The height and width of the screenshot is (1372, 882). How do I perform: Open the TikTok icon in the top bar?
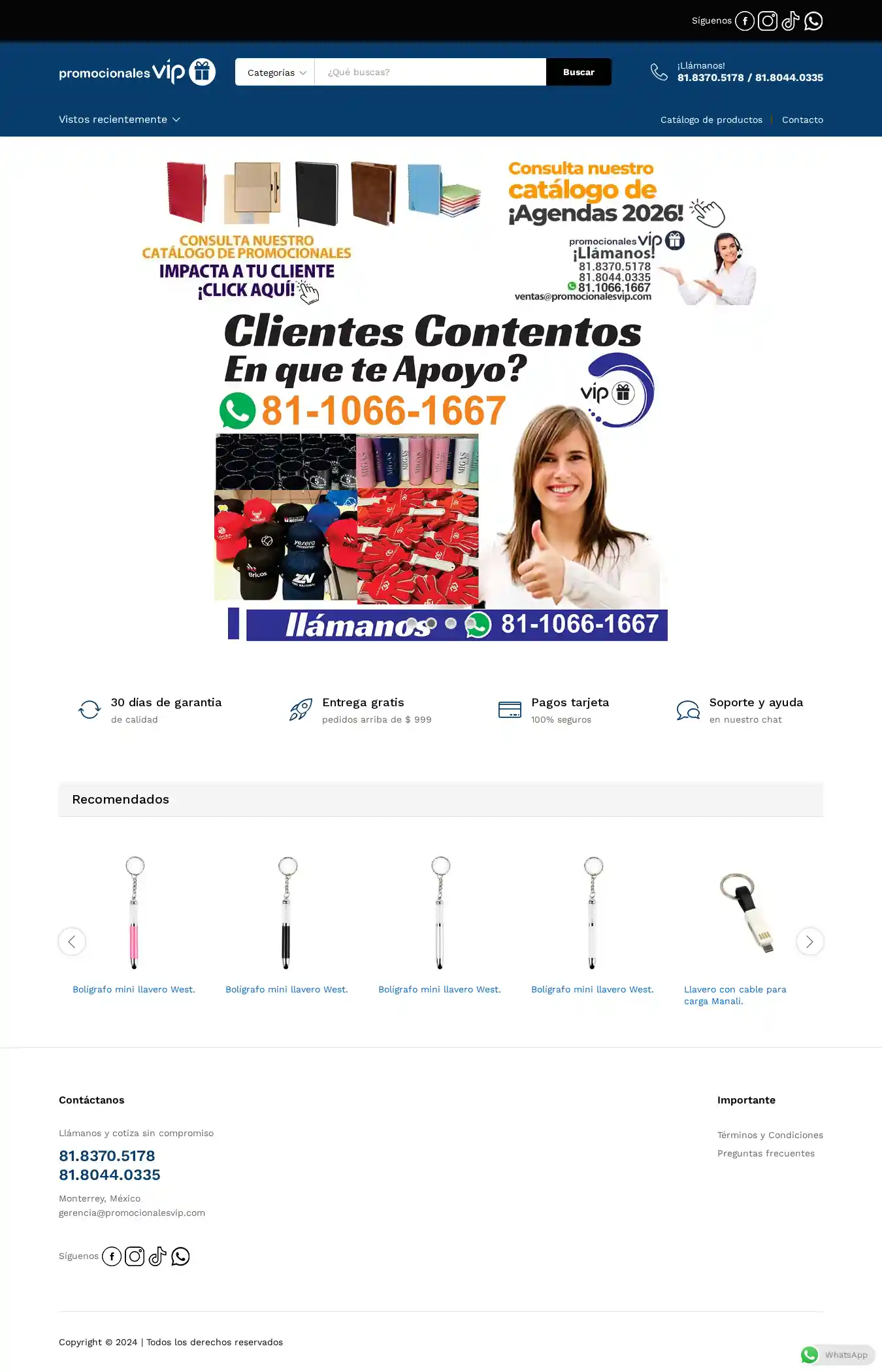[x=791, y=21]
